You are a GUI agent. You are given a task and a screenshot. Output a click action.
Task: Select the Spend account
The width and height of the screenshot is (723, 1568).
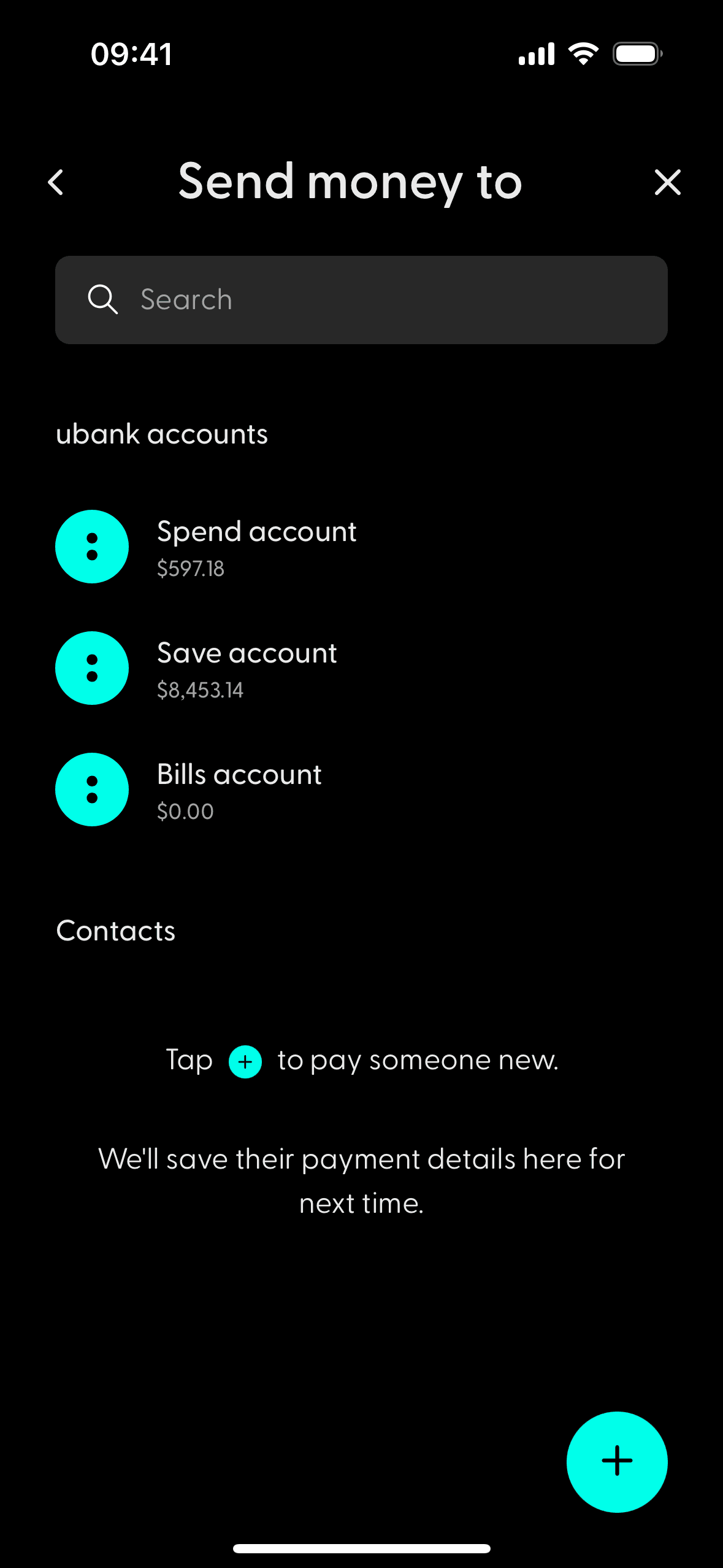click(x=256, y=547)
